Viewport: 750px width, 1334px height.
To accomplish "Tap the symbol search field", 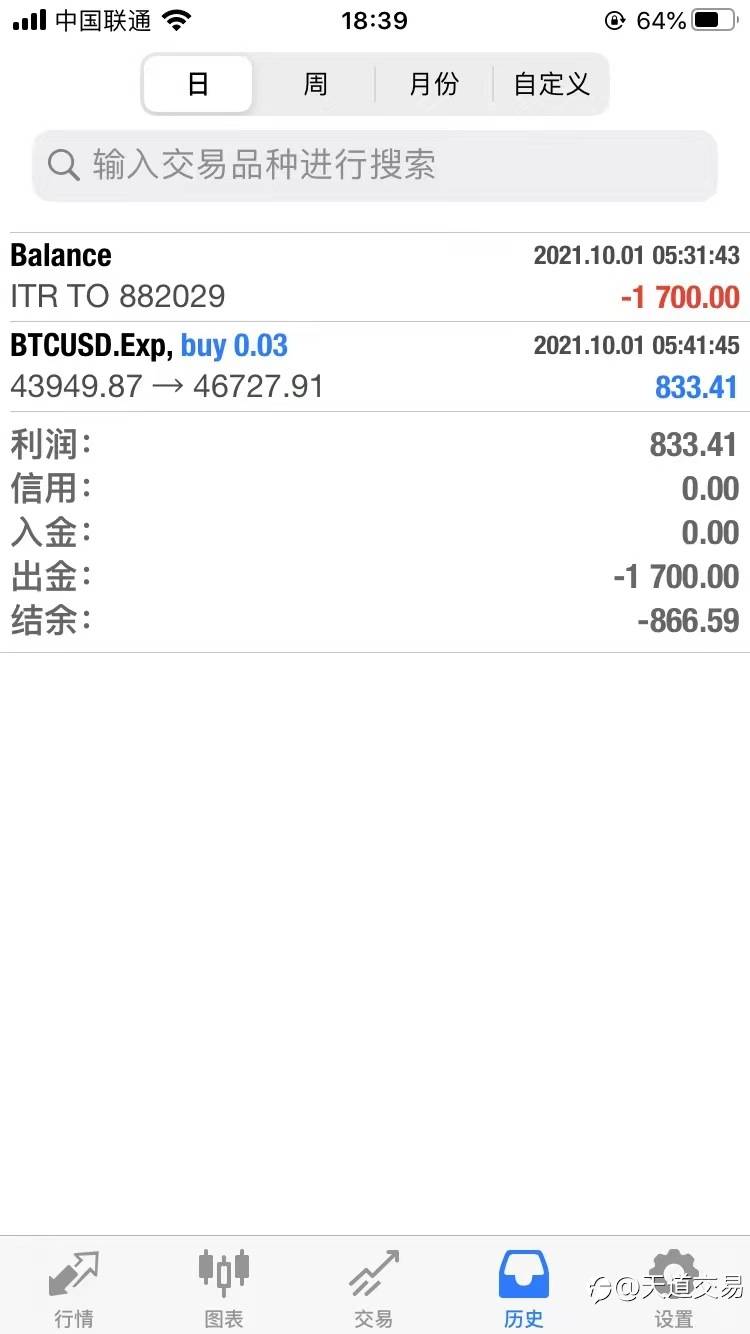I will click(x=375, y=165).
